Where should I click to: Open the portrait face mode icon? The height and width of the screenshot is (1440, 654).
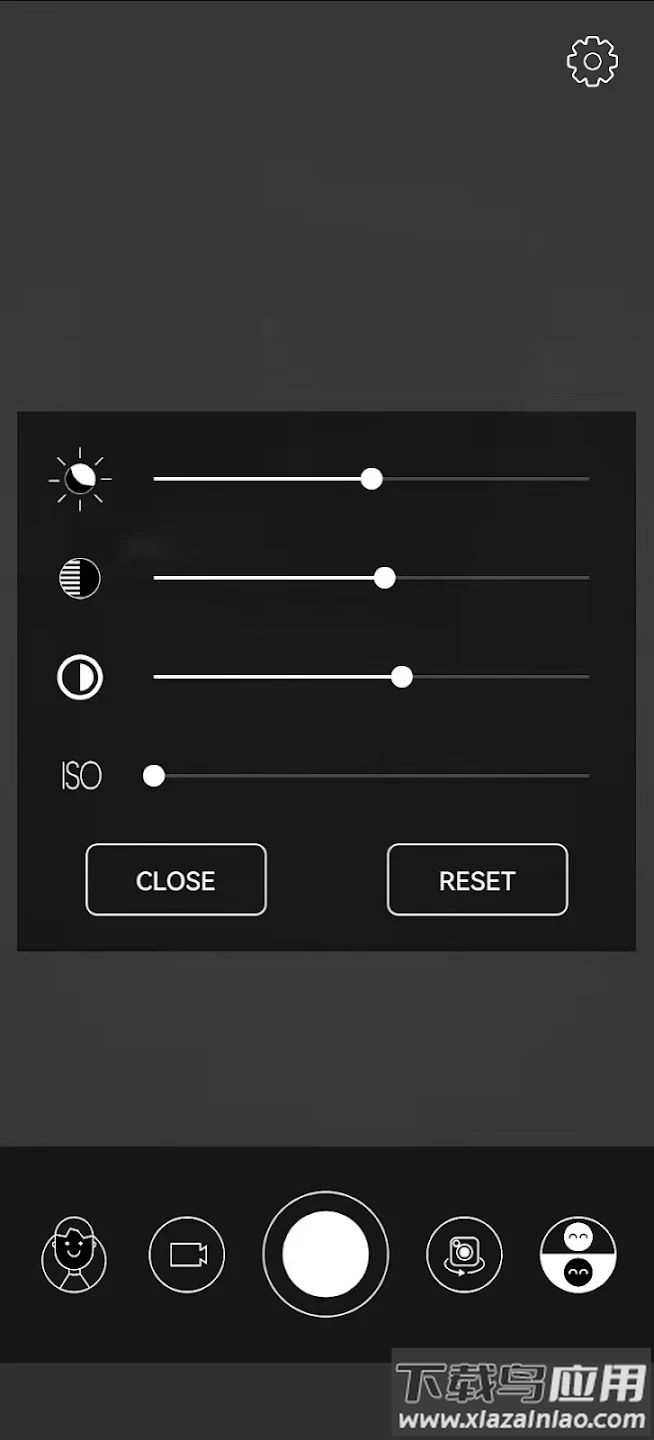tap(73, 1255)
